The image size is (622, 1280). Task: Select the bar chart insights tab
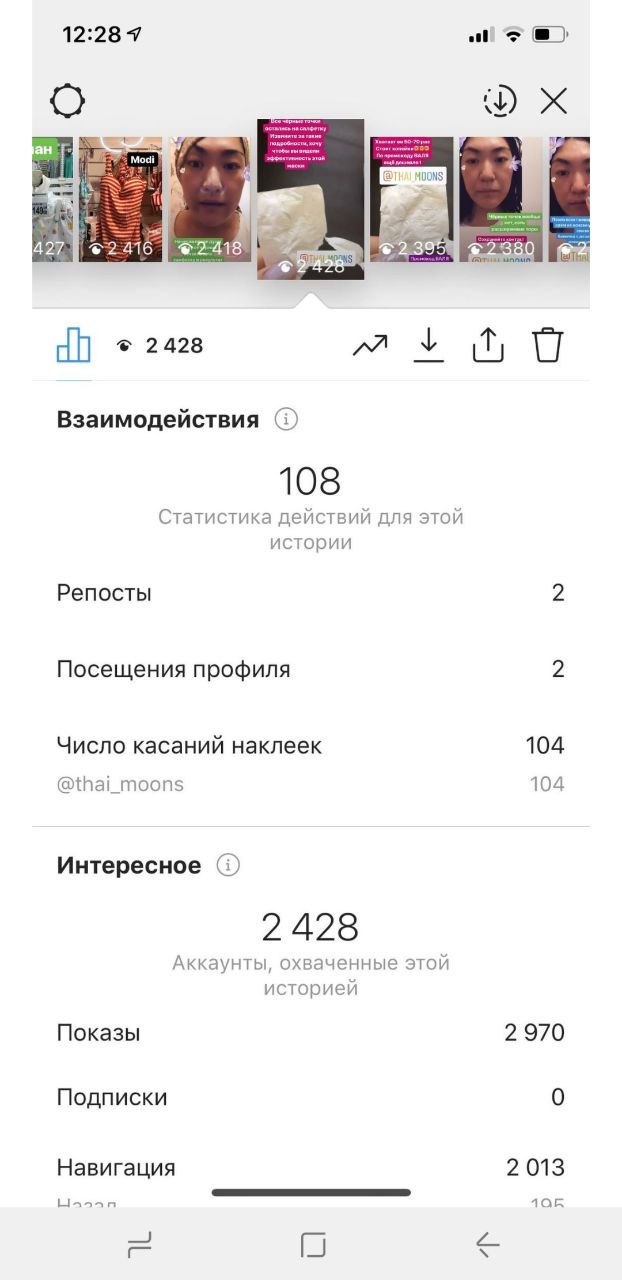[x=73, y=345]
